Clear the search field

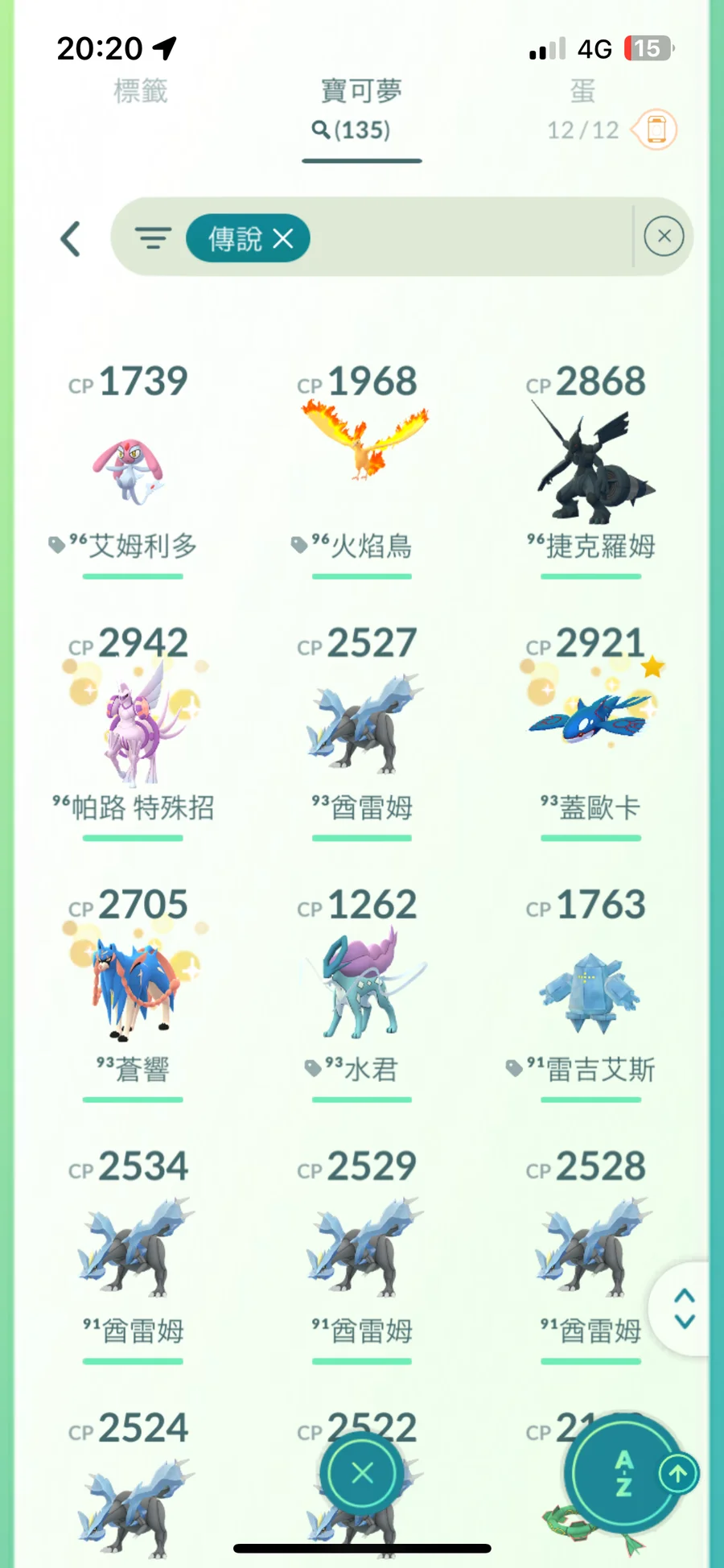[664, 237]
